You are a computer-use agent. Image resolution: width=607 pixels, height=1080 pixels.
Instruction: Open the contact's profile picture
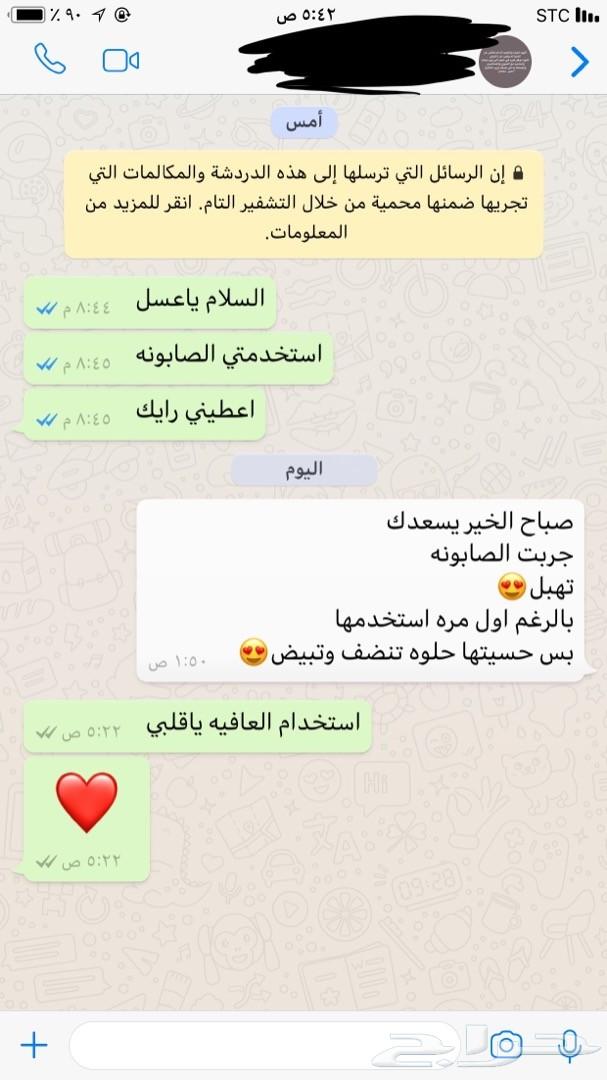point(505,62)
